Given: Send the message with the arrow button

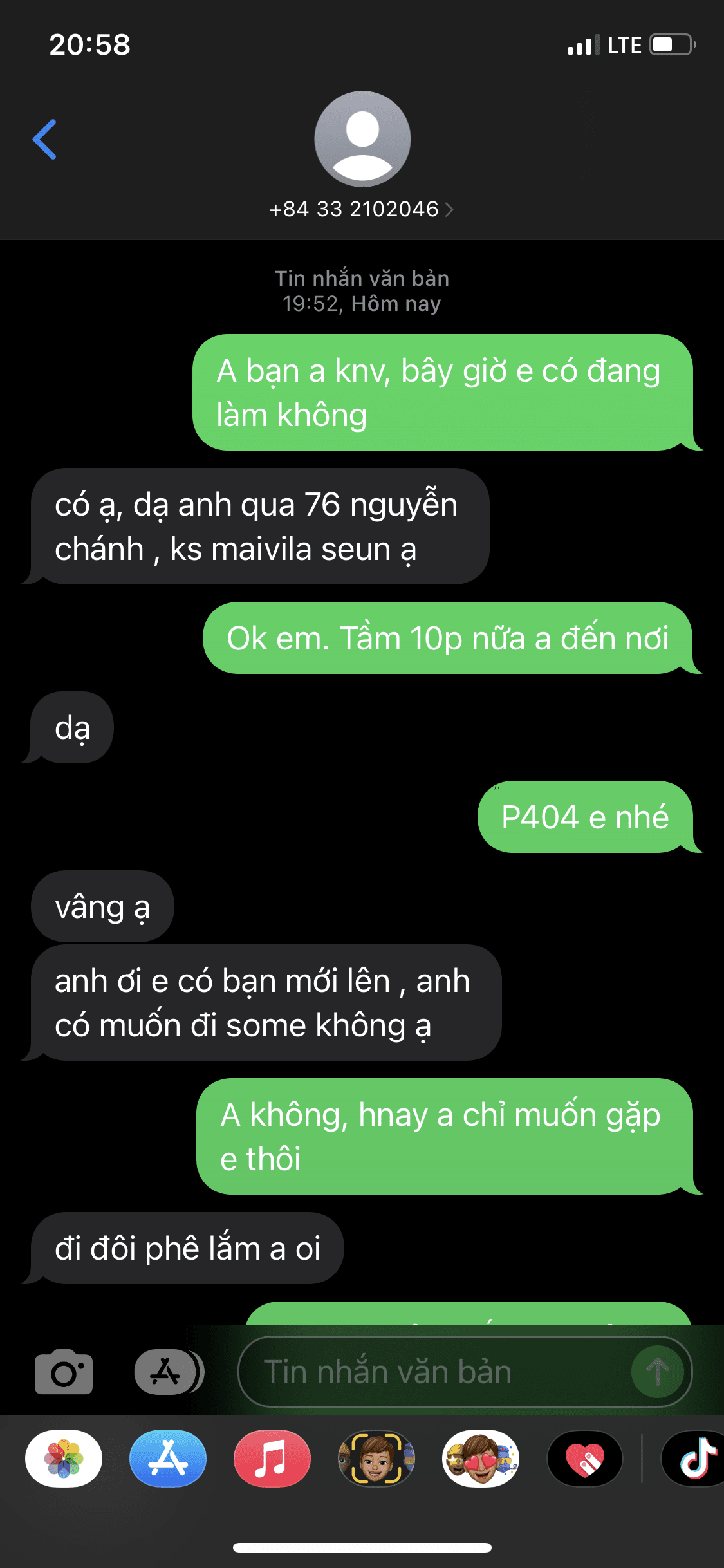Looking at the screenshot, I should 657,1372.
